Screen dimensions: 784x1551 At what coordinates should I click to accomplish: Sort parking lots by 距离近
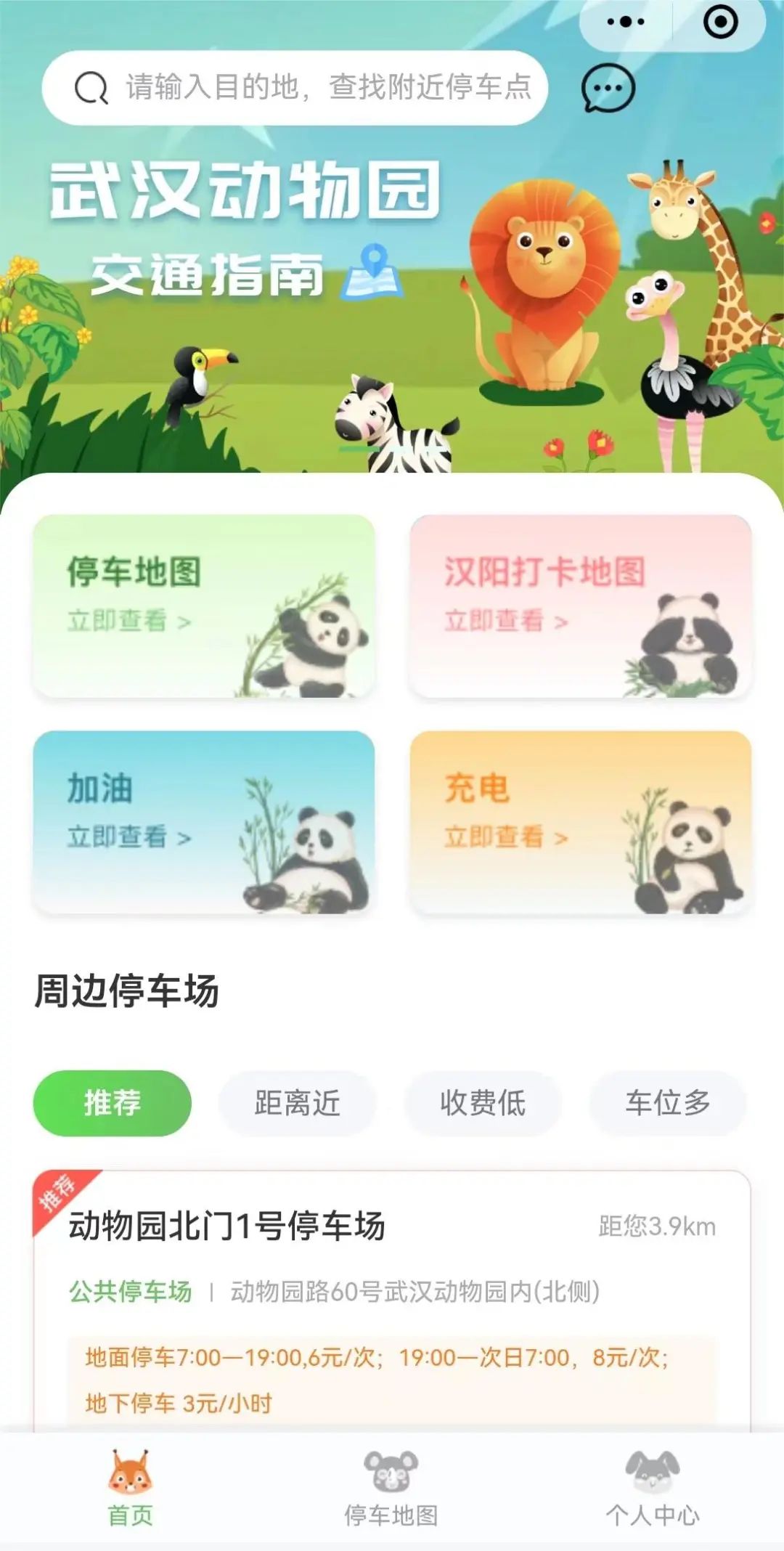point(298,1103)
